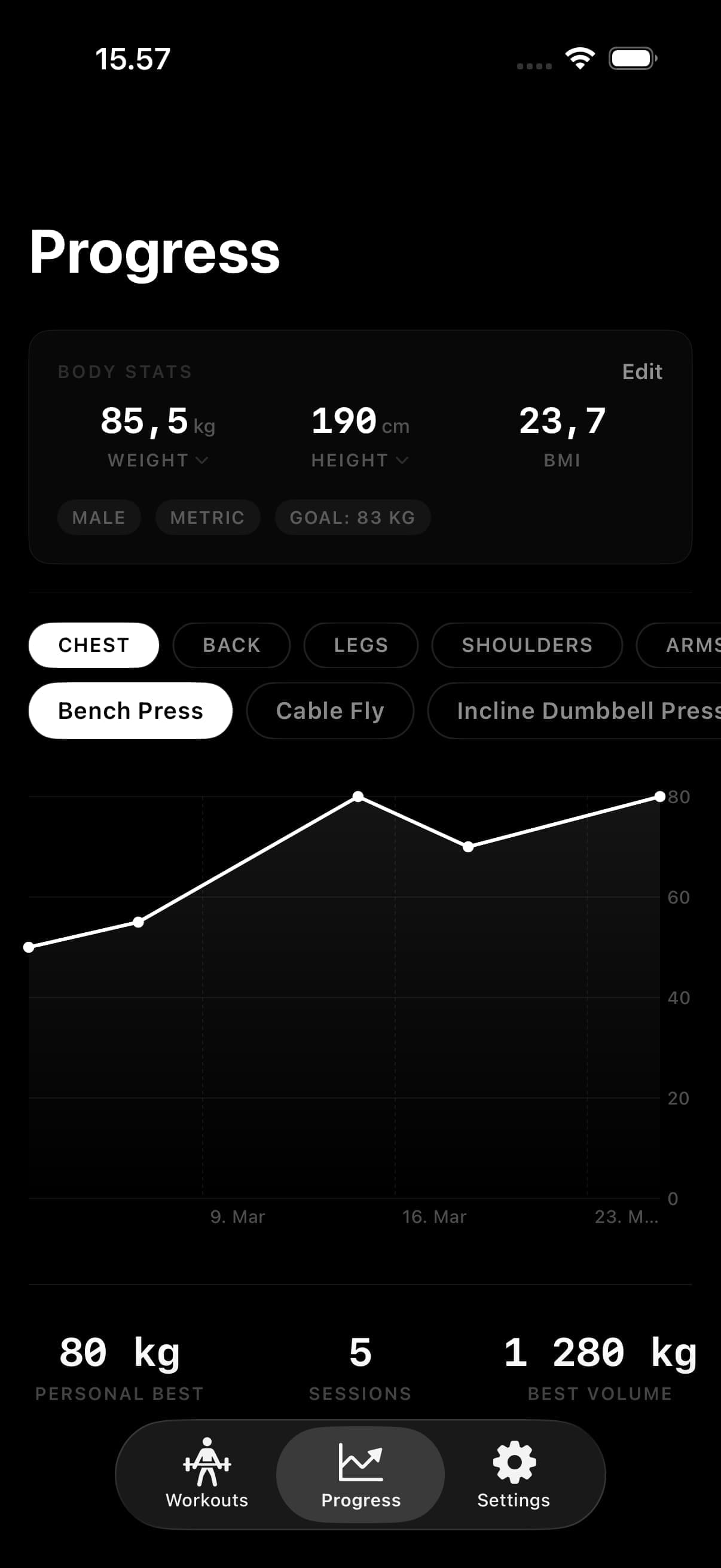The height and width of the screenshot is (1568, 721).
Task: Expand the Height dropdown
Action: 359,460
